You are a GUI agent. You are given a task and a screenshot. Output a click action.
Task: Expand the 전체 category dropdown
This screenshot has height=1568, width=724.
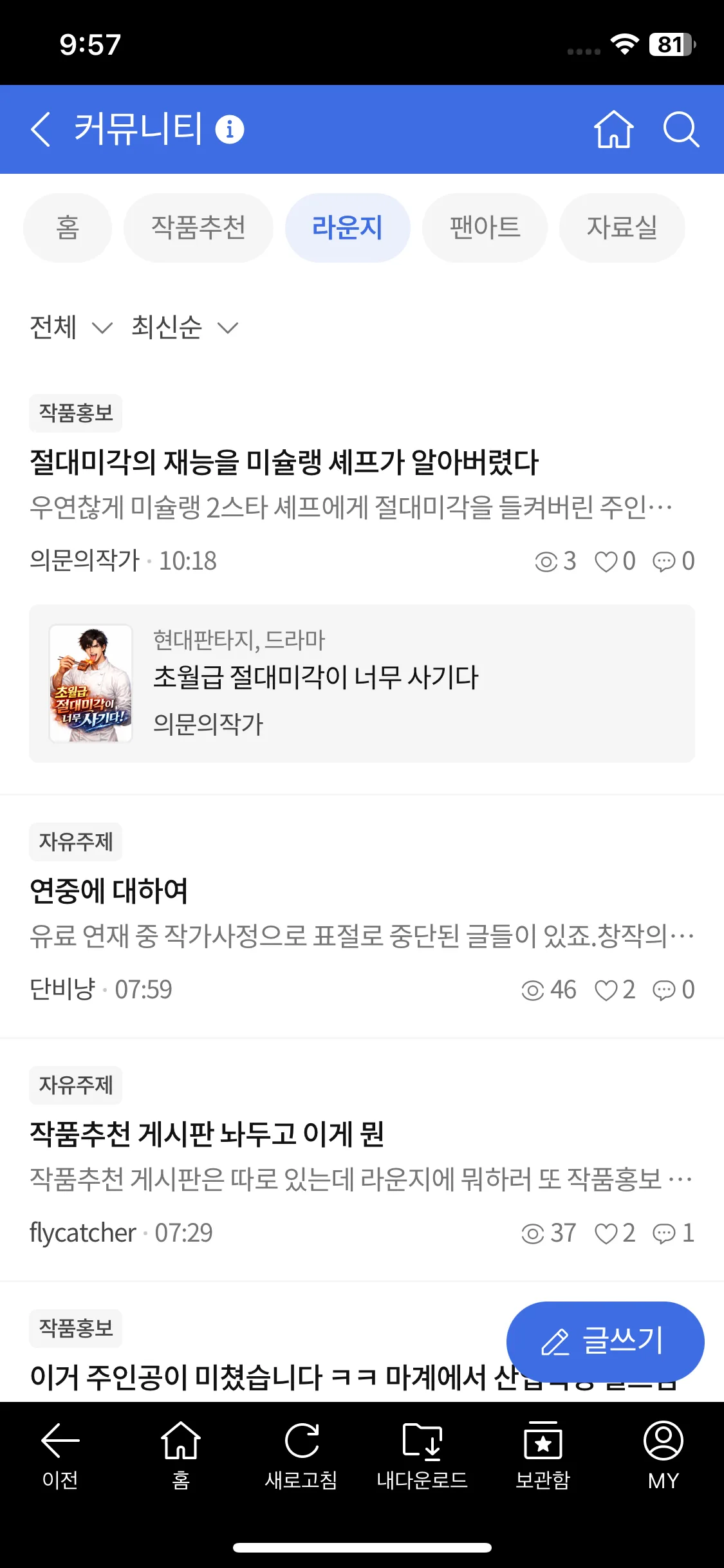pos(71,328)
